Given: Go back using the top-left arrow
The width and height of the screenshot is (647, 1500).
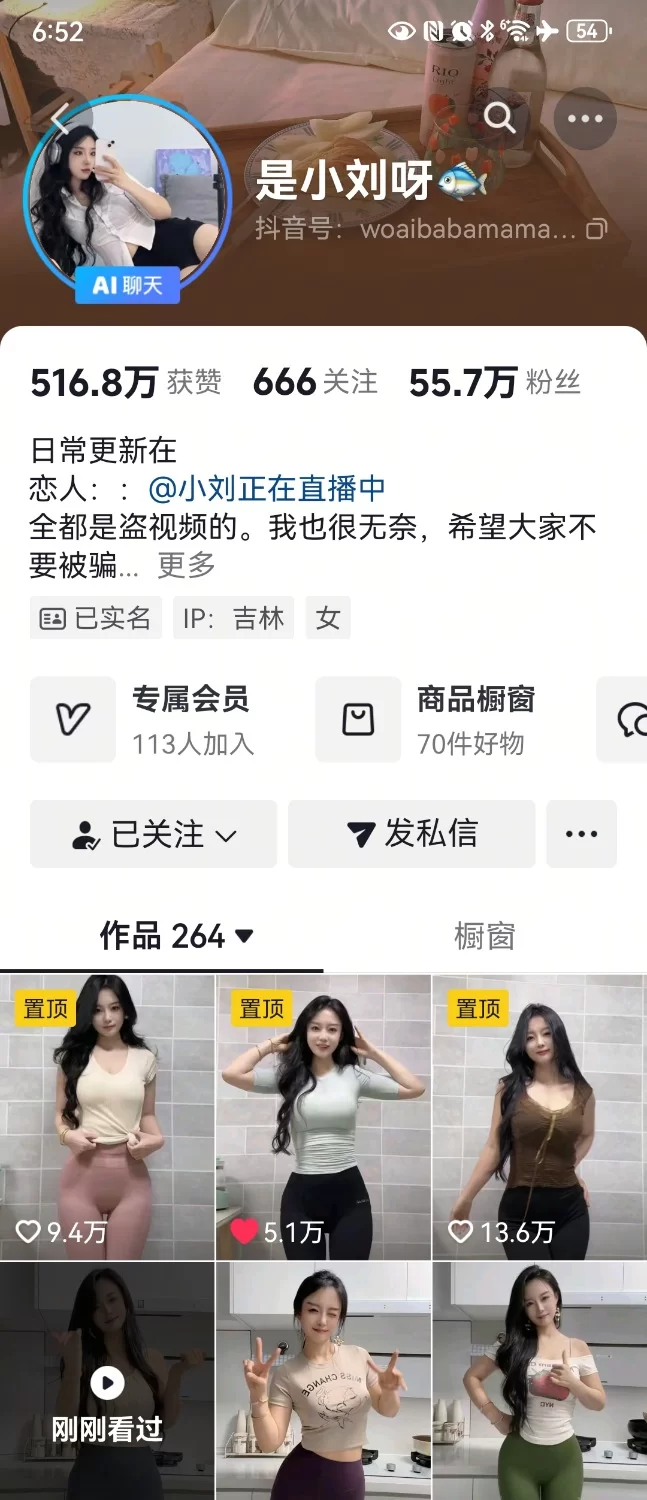Looking at the screenshot, I should (x=62, y=120).
